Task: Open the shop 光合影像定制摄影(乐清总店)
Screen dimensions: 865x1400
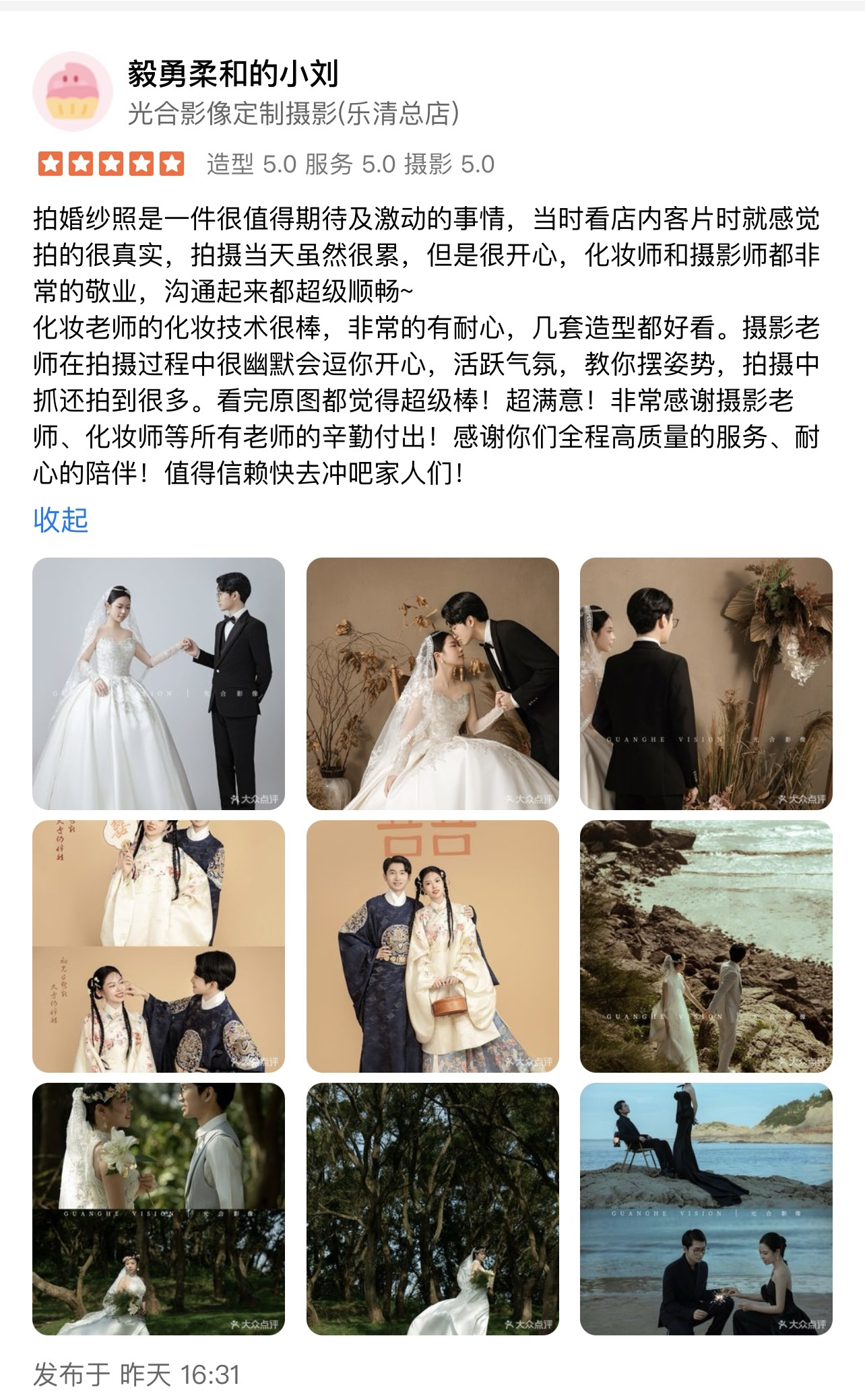Action: coord(294,114)
